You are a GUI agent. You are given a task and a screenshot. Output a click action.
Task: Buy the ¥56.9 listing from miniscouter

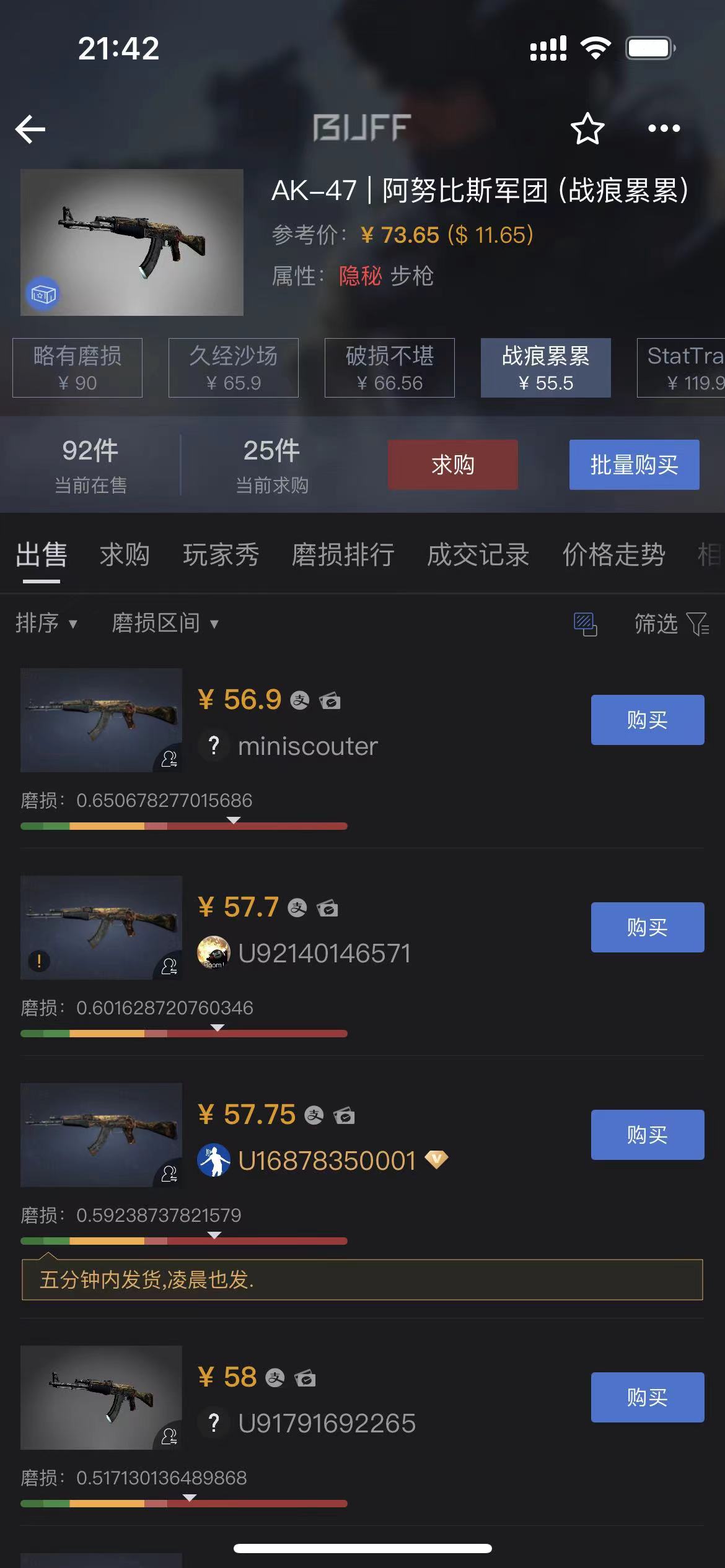coord(647,720)
